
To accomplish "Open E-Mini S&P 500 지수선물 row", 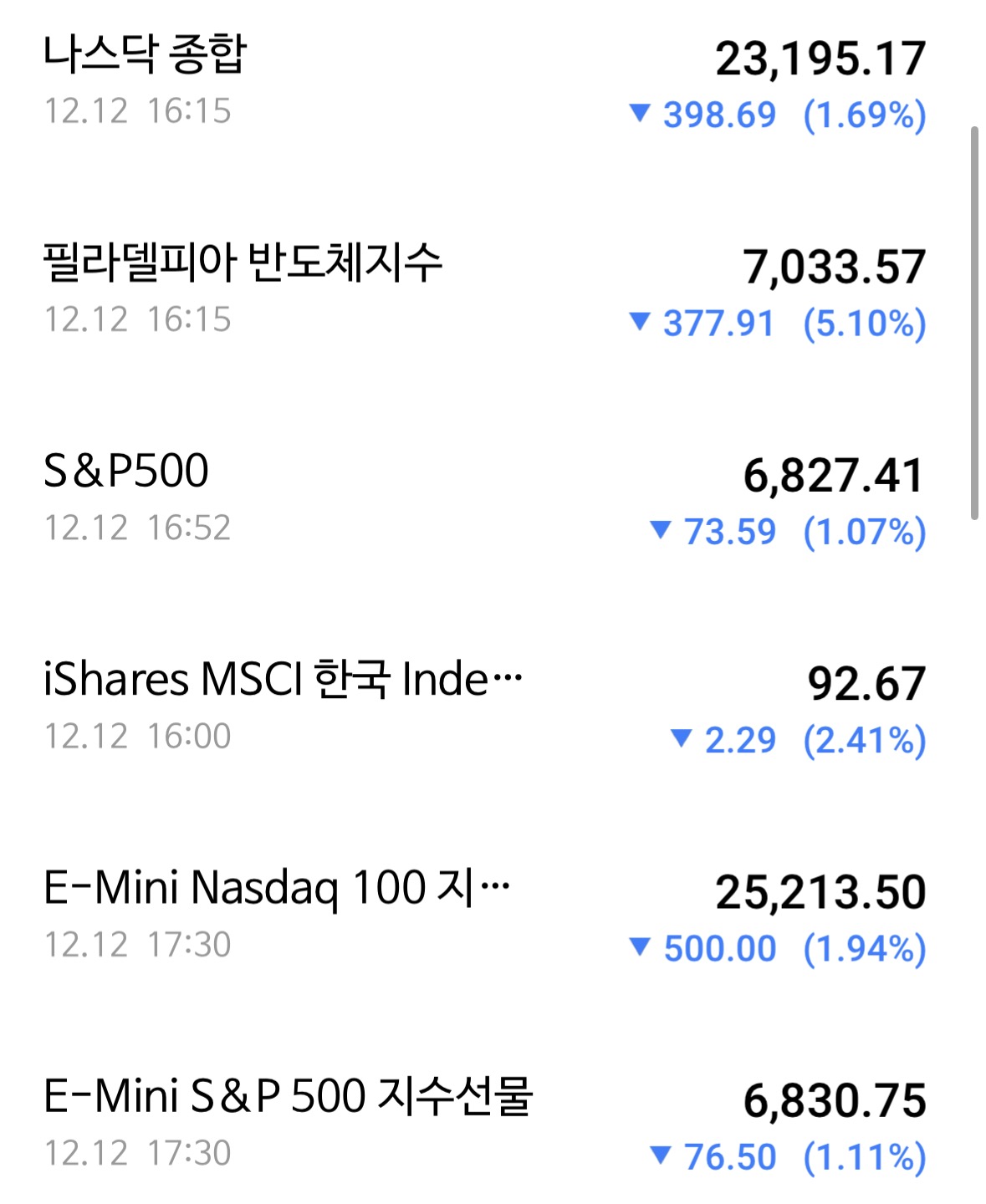I will [288, 1096].
